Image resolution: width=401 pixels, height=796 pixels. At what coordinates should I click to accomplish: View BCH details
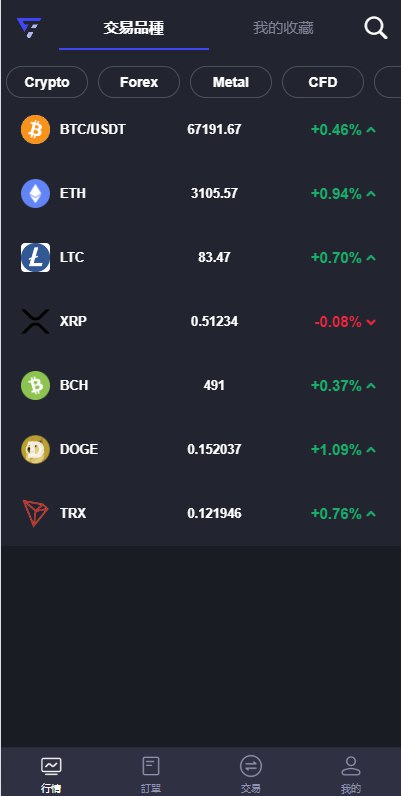point(200,385)
